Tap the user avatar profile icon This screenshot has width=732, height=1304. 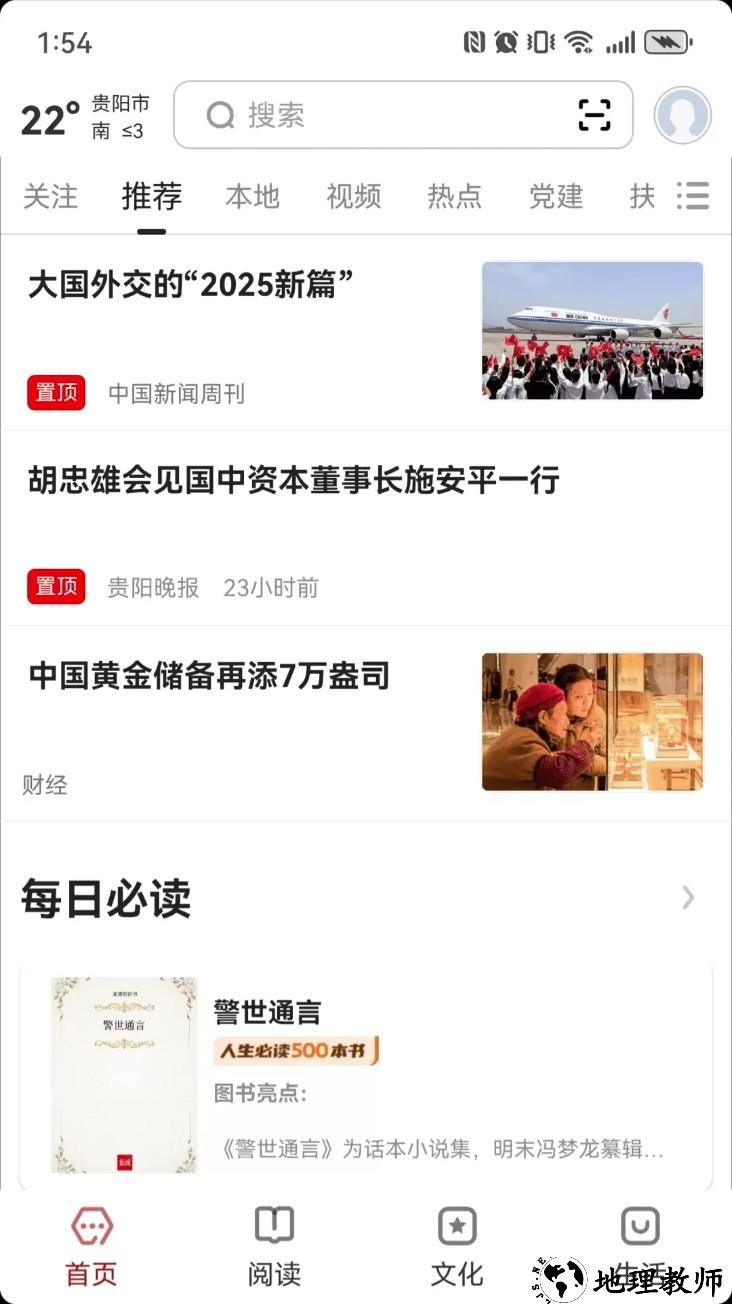click(x=682, y=115)
